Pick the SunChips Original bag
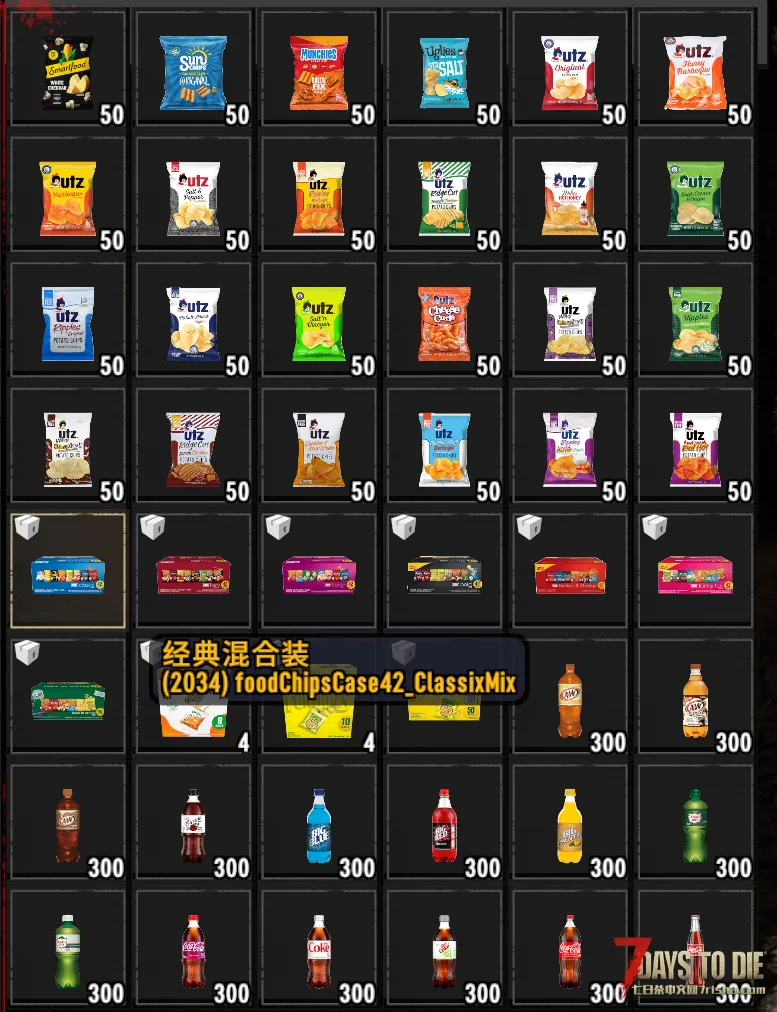Screen dimensions: 777x1012 coord(193,73)
